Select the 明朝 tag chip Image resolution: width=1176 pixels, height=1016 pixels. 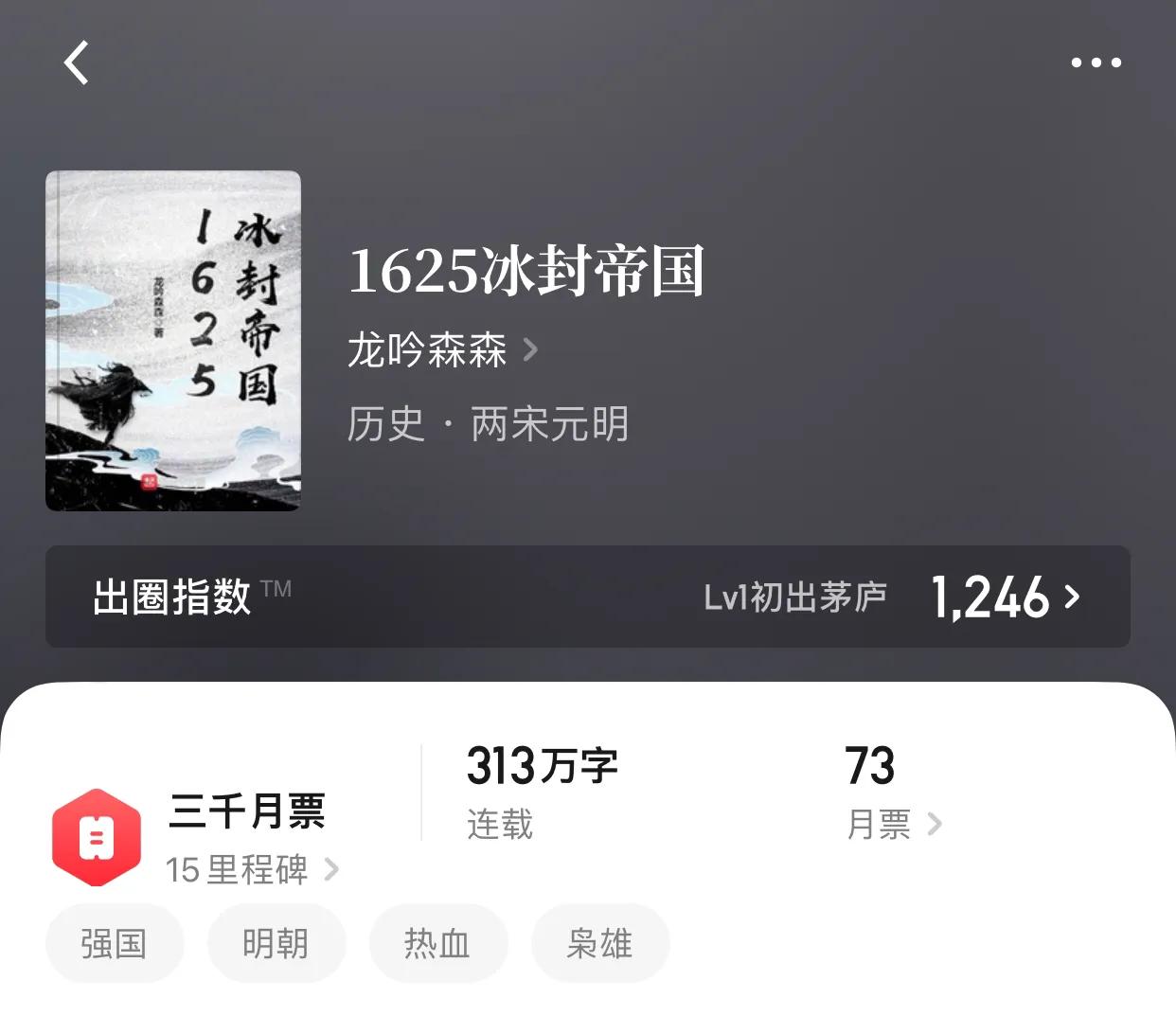click(276, 943)
